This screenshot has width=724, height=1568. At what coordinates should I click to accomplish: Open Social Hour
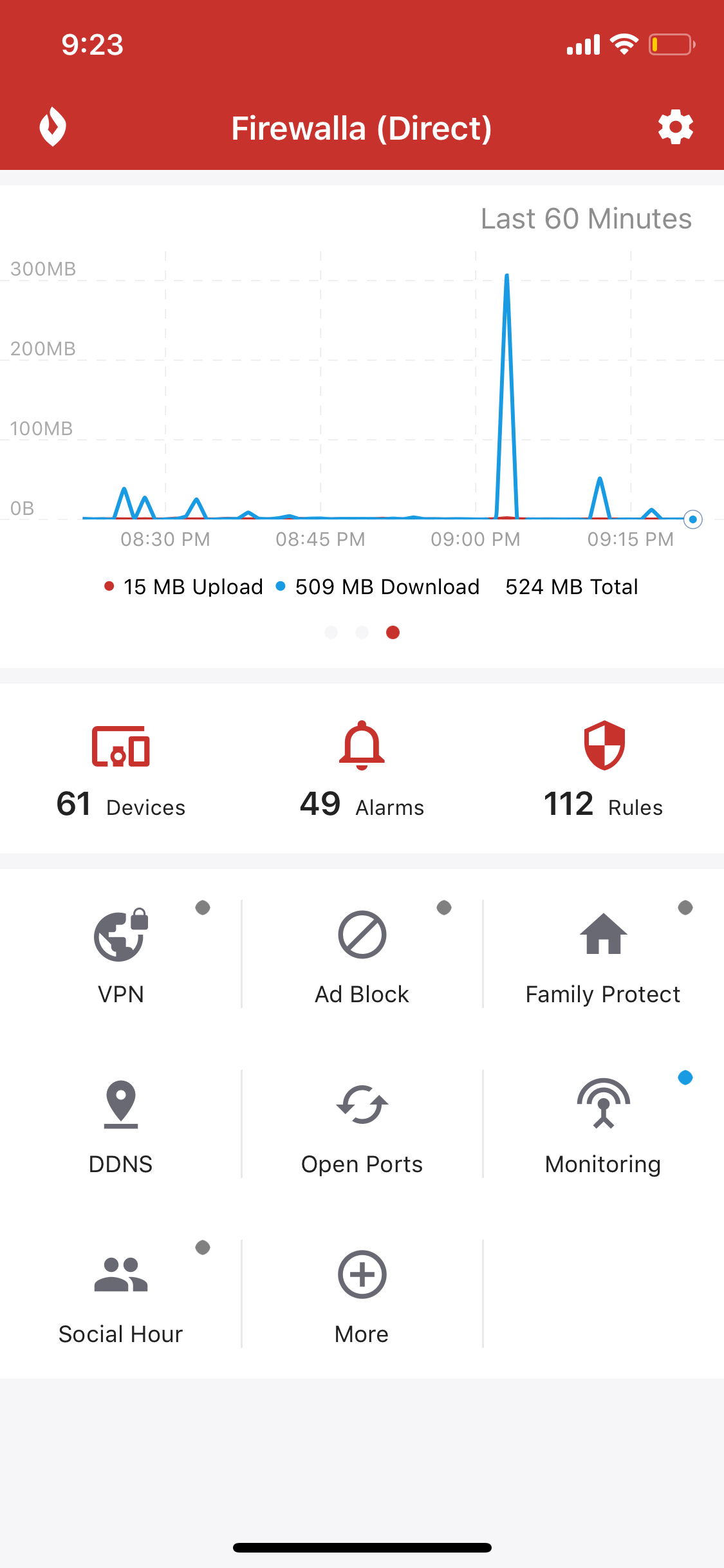tap(121, 1295)
